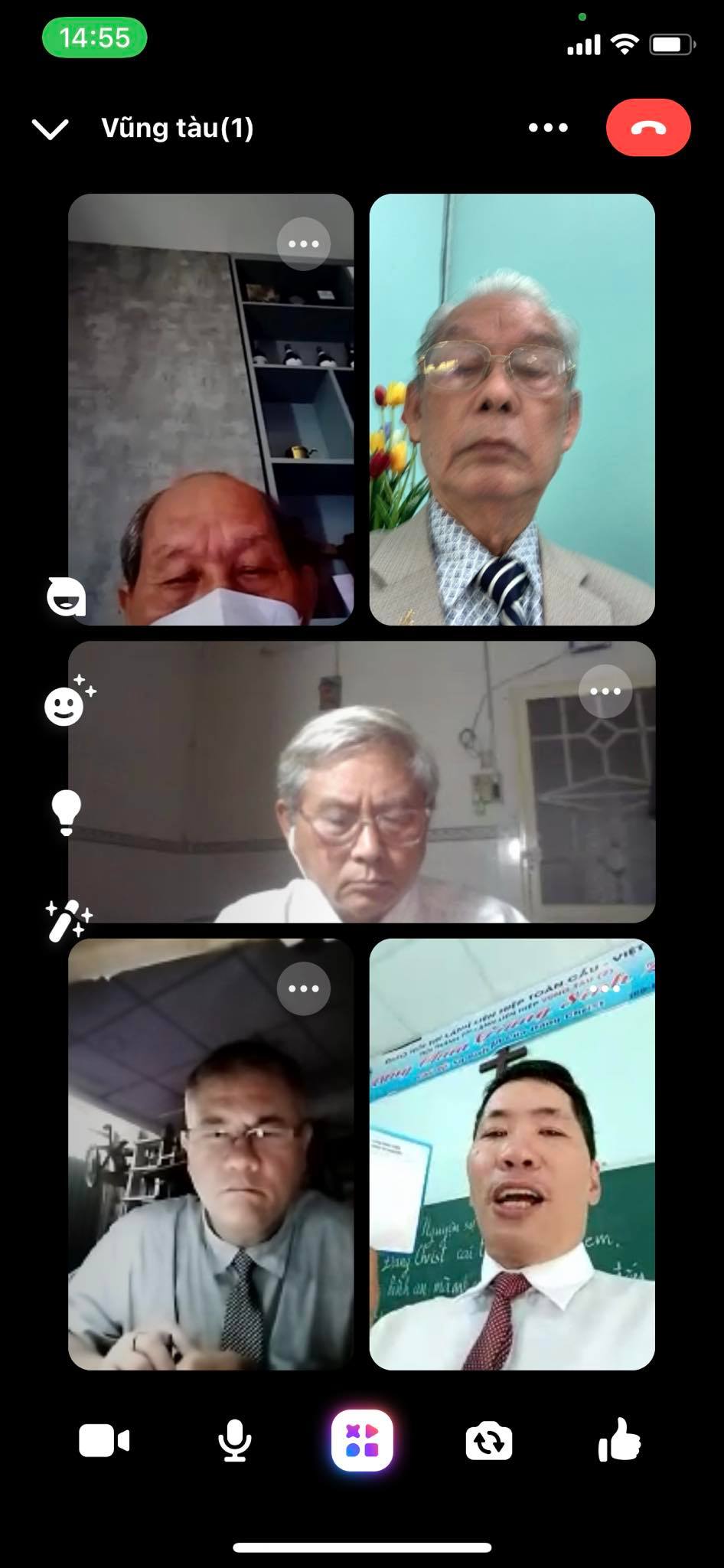Open the smiley sparkle effects
The width and height of the screenshot is (724, 1568).
coord(67,701)
